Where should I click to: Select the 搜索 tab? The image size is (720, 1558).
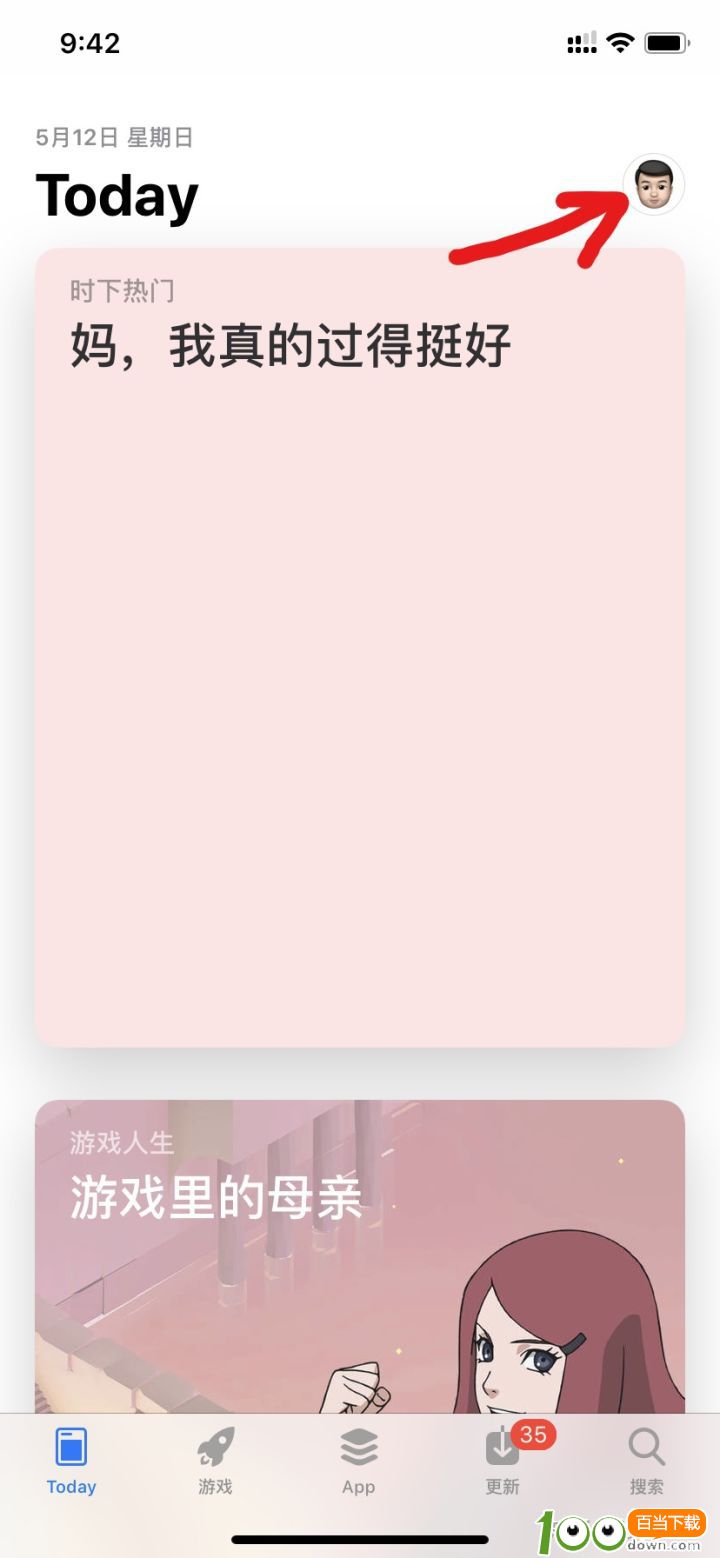646,1460
